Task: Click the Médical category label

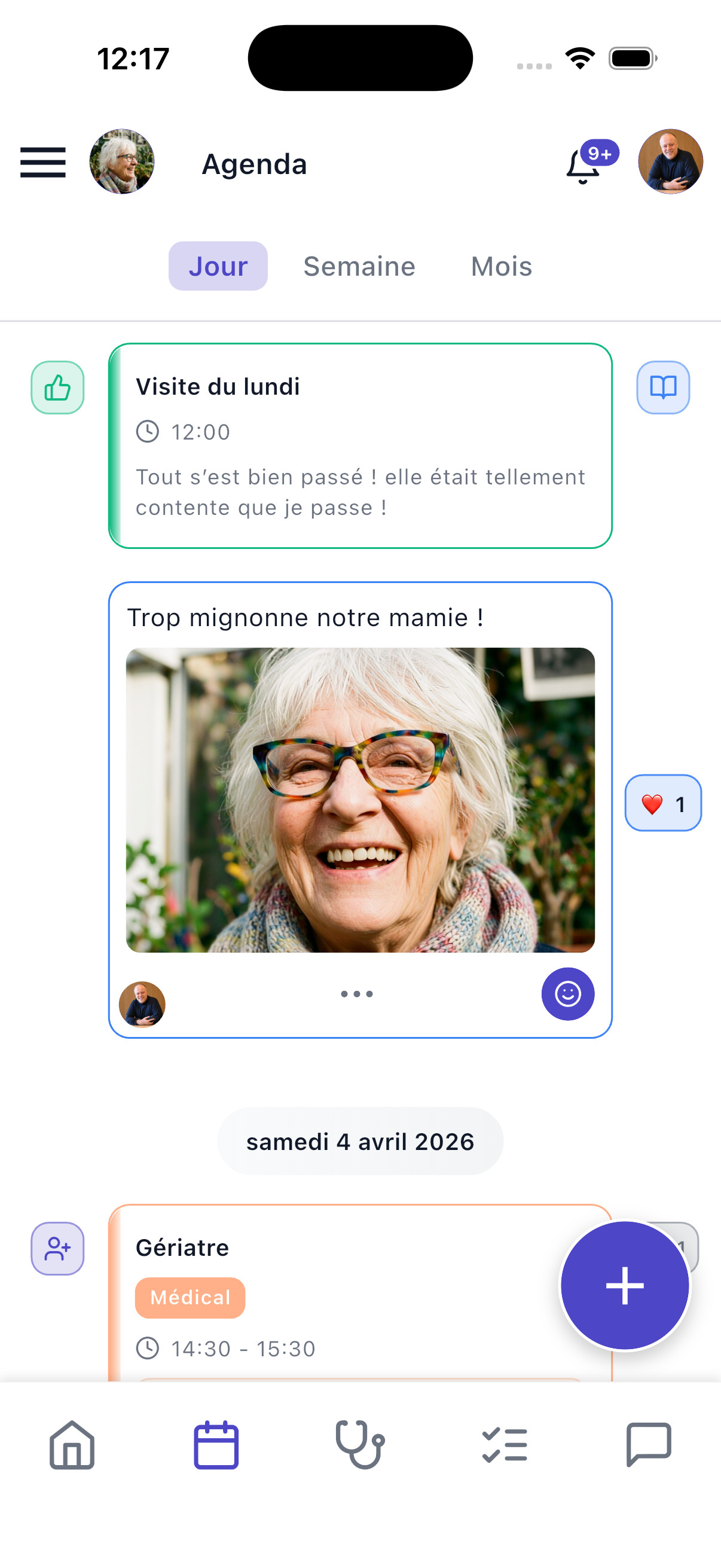Action: 190,1297
